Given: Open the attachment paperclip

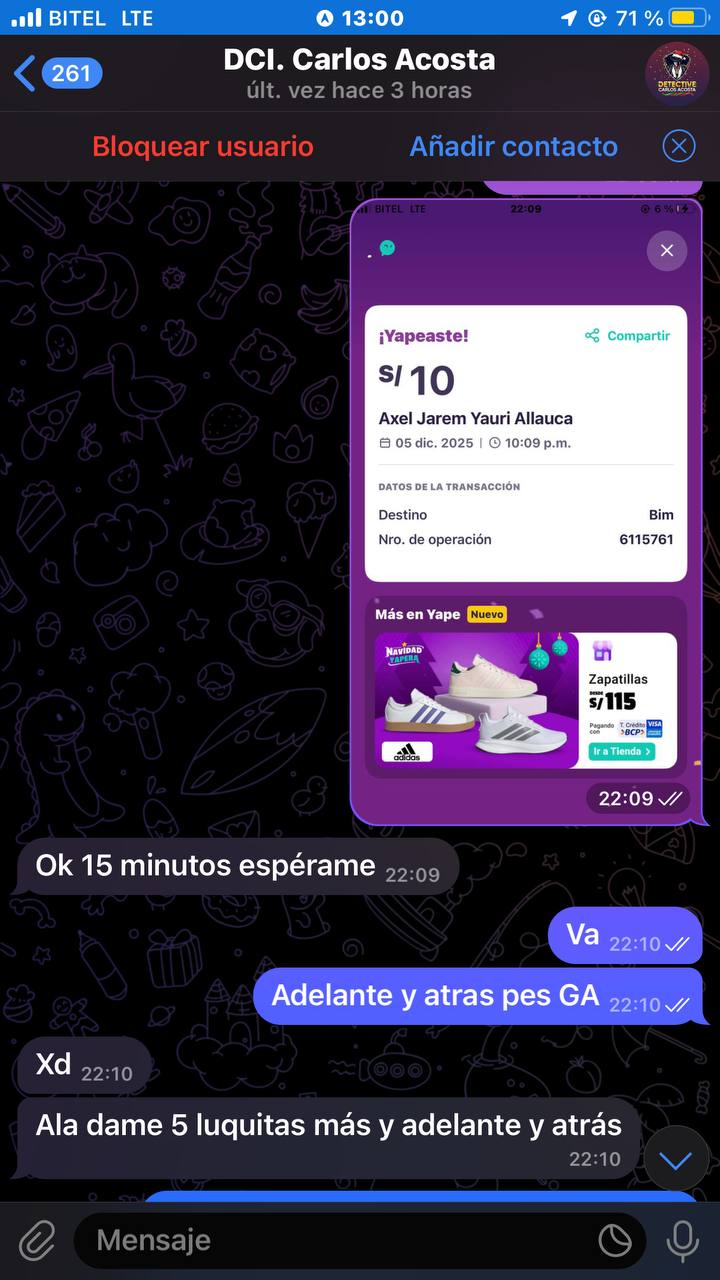Looking at the screenshot, I should (38, 1241).
